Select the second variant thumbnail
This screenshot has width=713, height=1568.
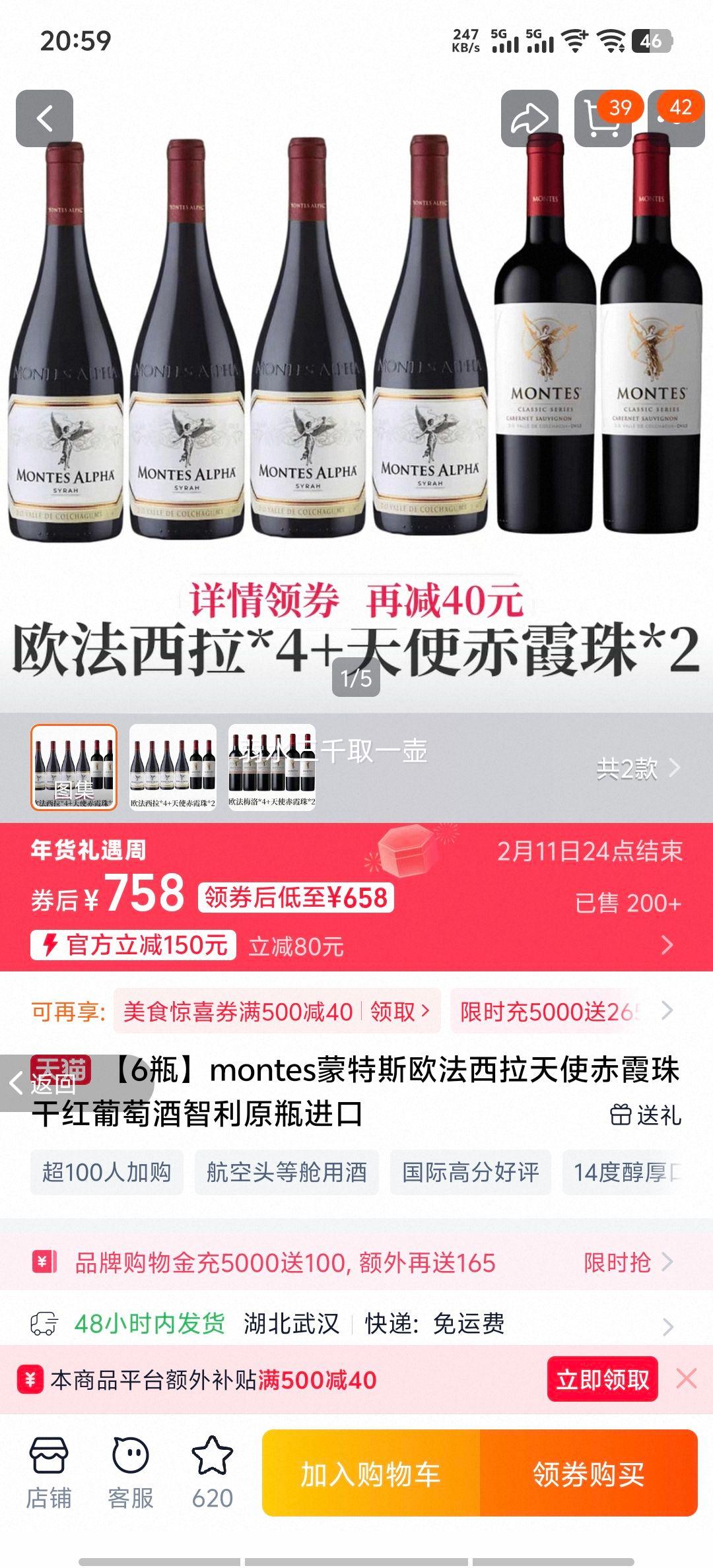pos(173,767)
